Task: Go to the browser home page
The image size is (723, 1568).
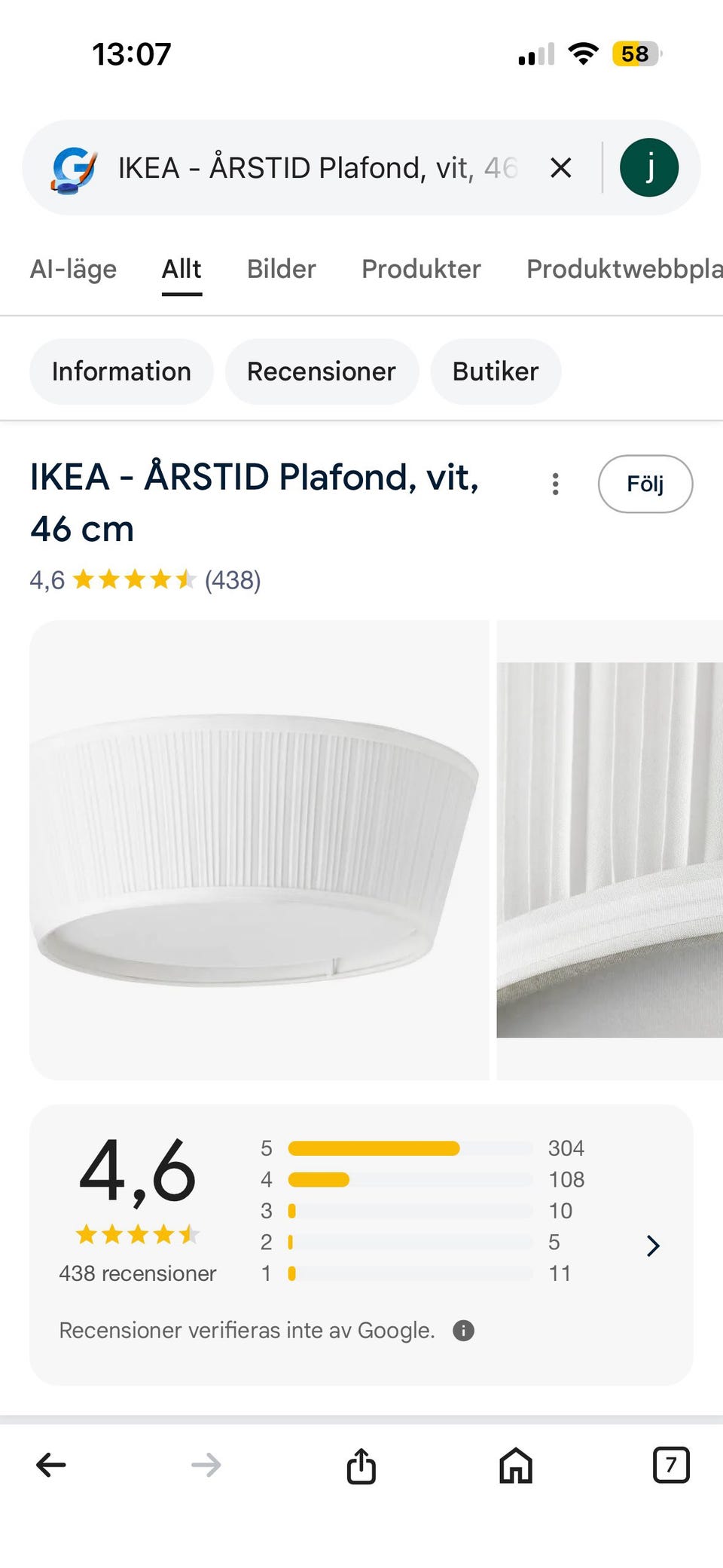Action: [x=516, y=1466]
